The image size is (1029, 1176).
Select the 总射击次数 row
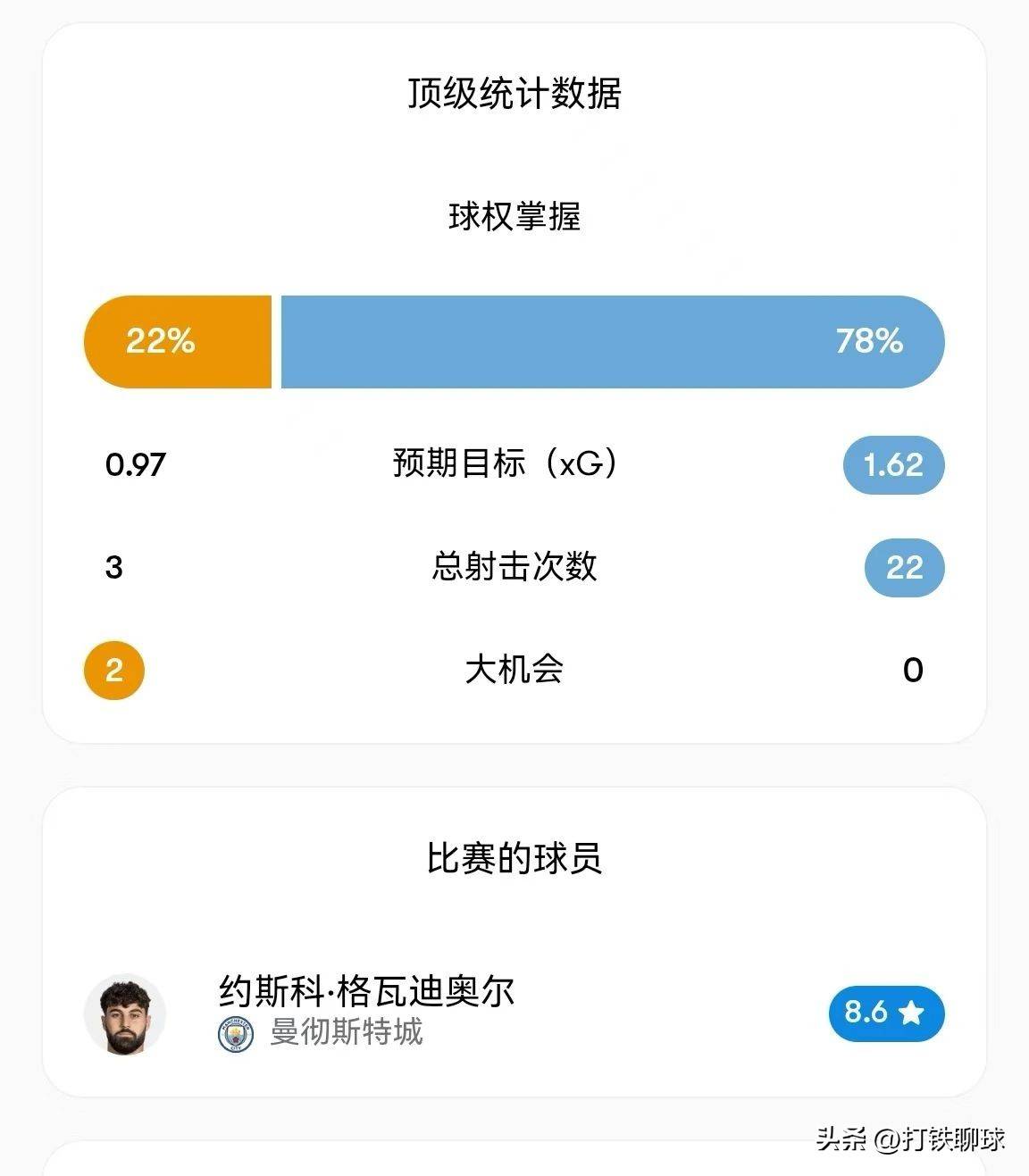[514, 566]
